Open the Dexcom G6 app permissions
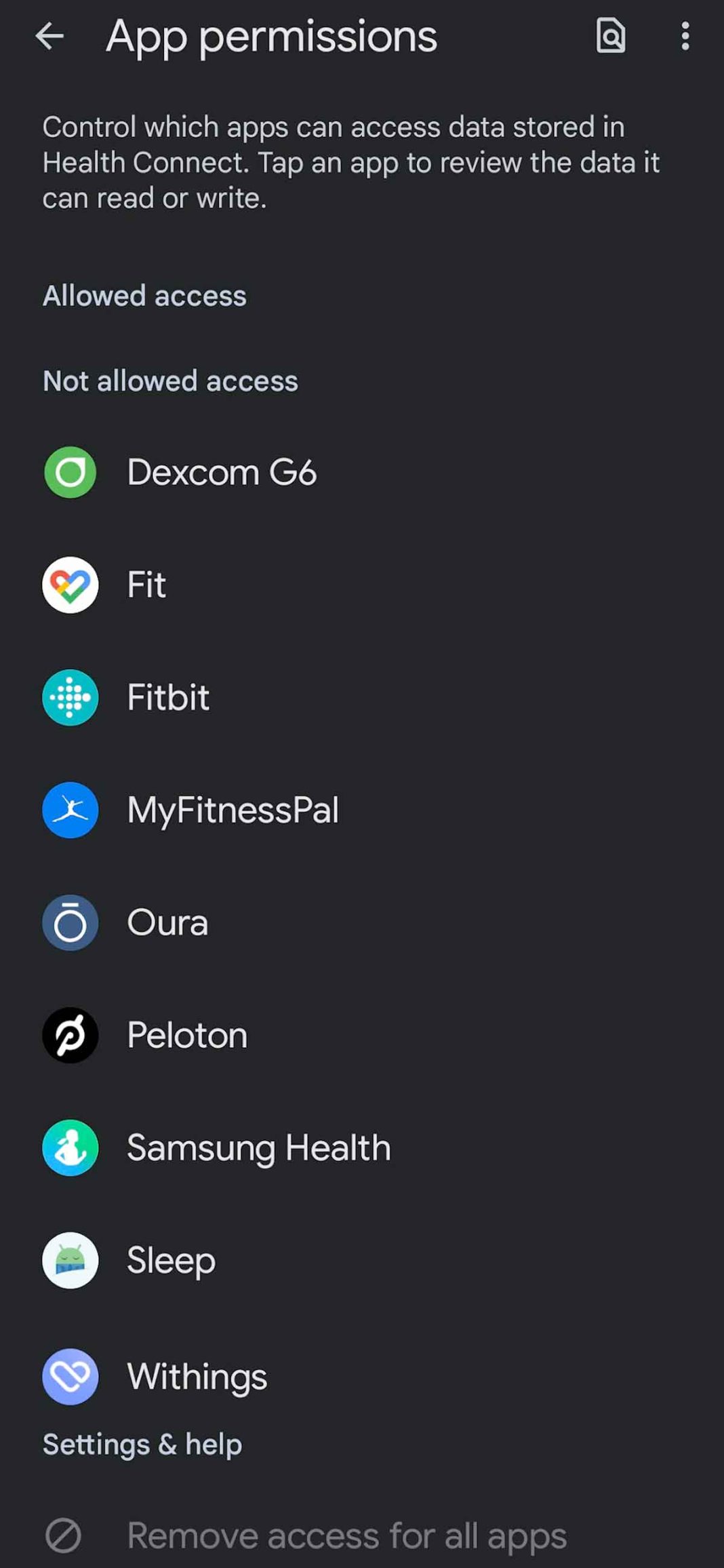The image size is (724, 1568). [x=70, y=472]
